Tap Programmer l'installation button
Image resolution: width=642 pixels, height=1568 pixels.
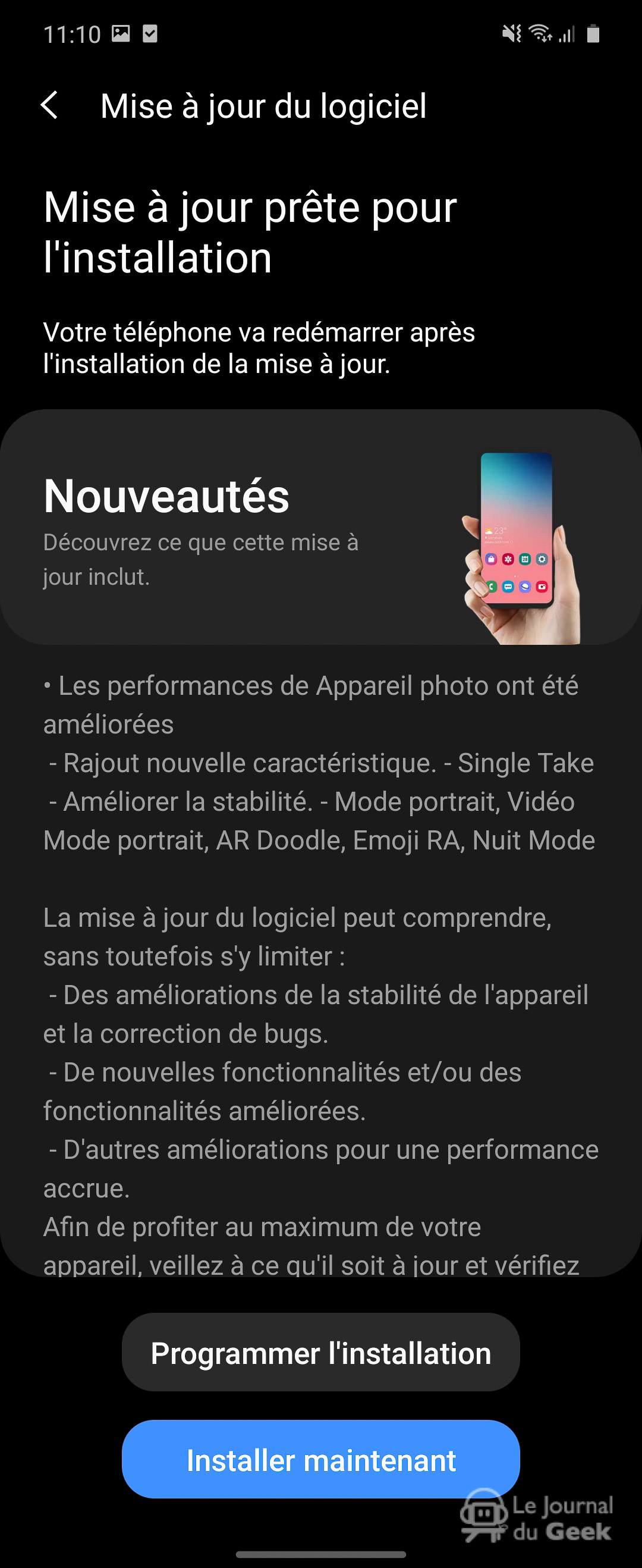[x=320, y=1353]
